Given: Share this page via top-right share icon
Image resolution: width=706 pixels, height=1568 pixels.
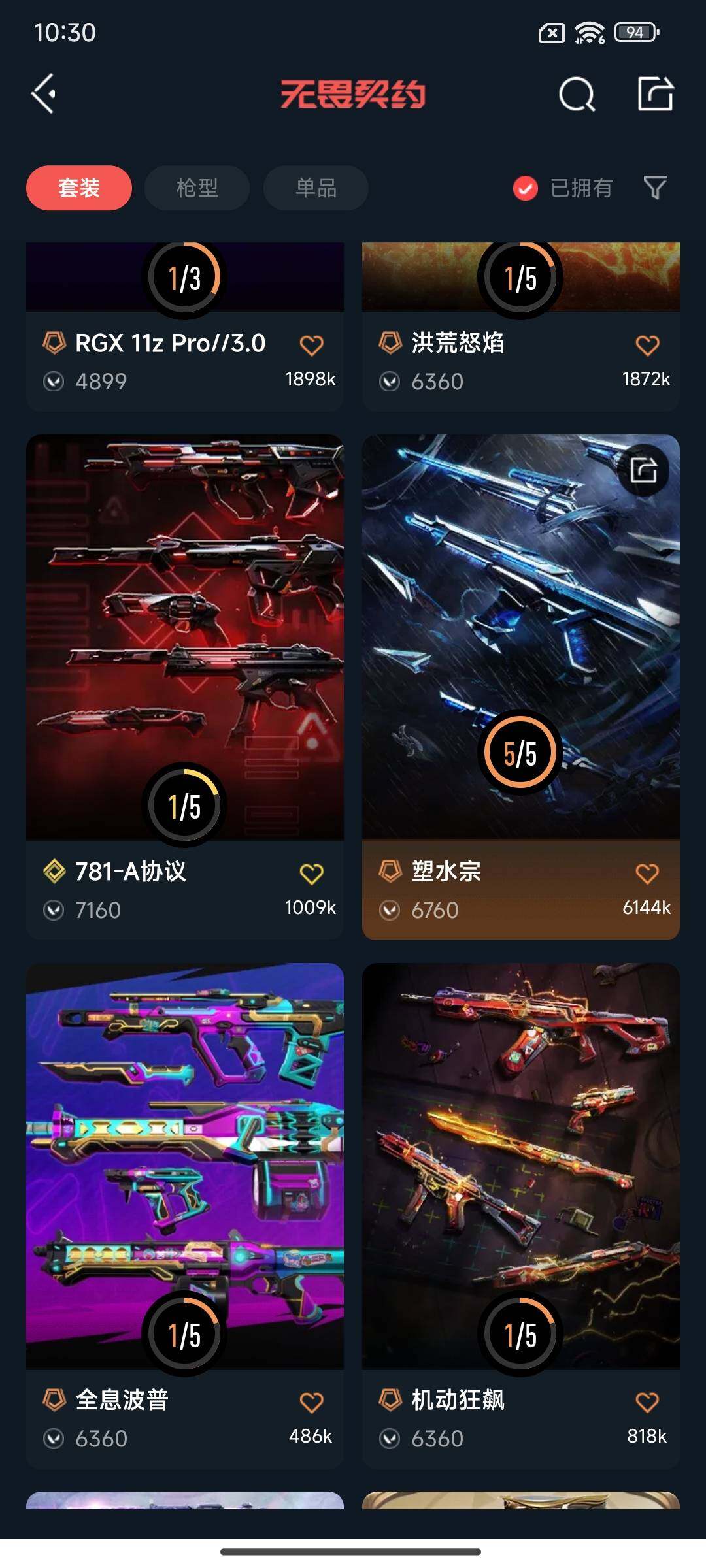Looking at the screenshot, I should pyautogui.click(x=656, y=93).
